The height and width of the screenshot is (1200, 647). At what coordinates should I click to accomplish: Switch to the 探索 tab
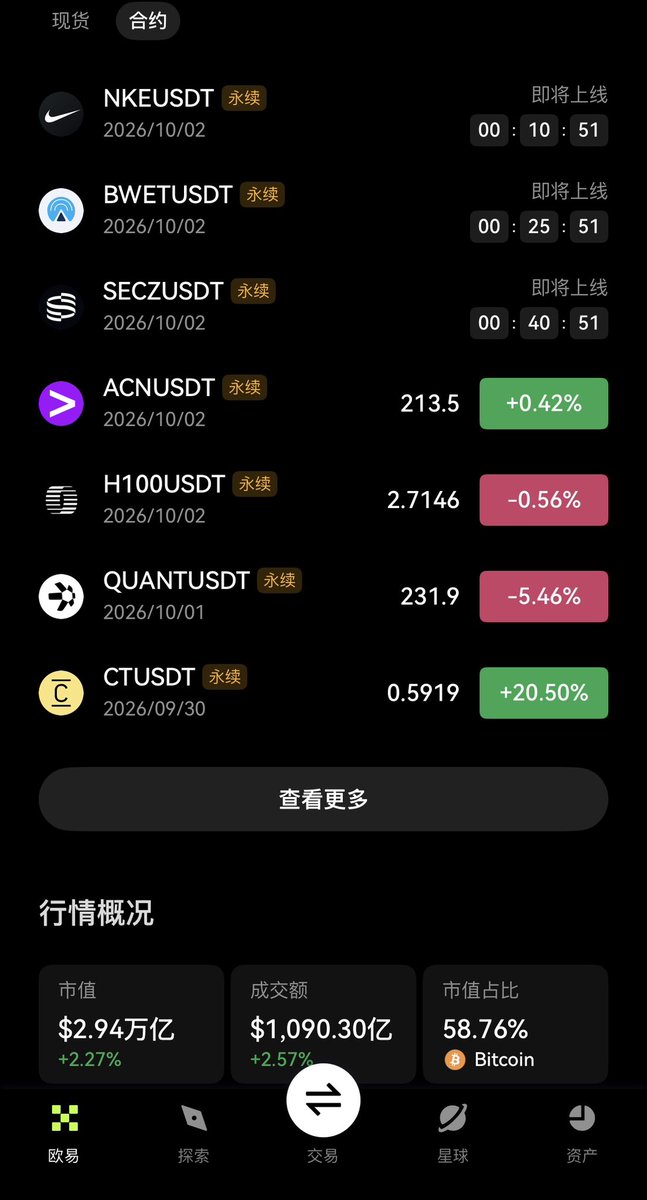(193, 1134)
